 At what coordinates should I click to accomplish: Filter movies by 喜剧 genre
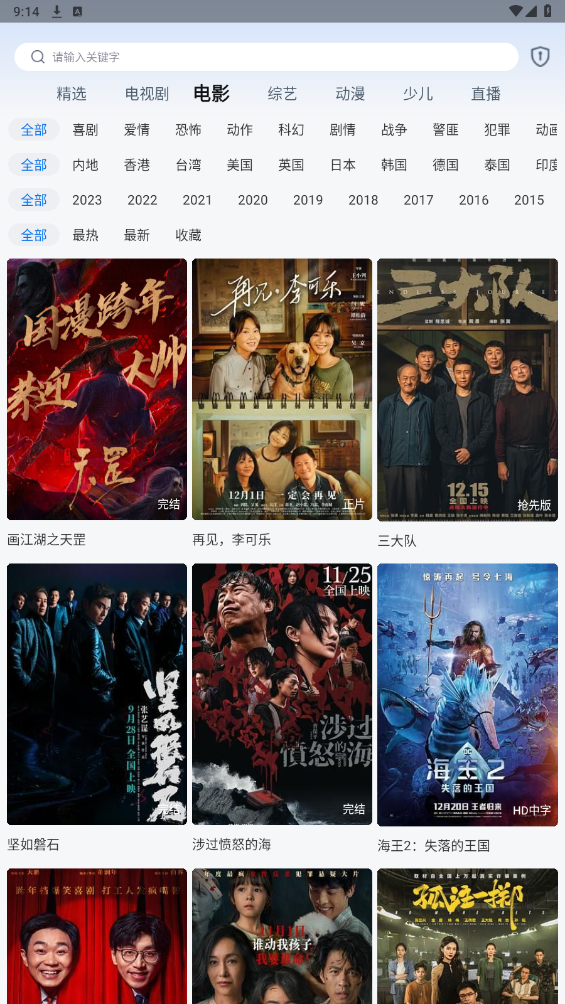click(85, 129)
